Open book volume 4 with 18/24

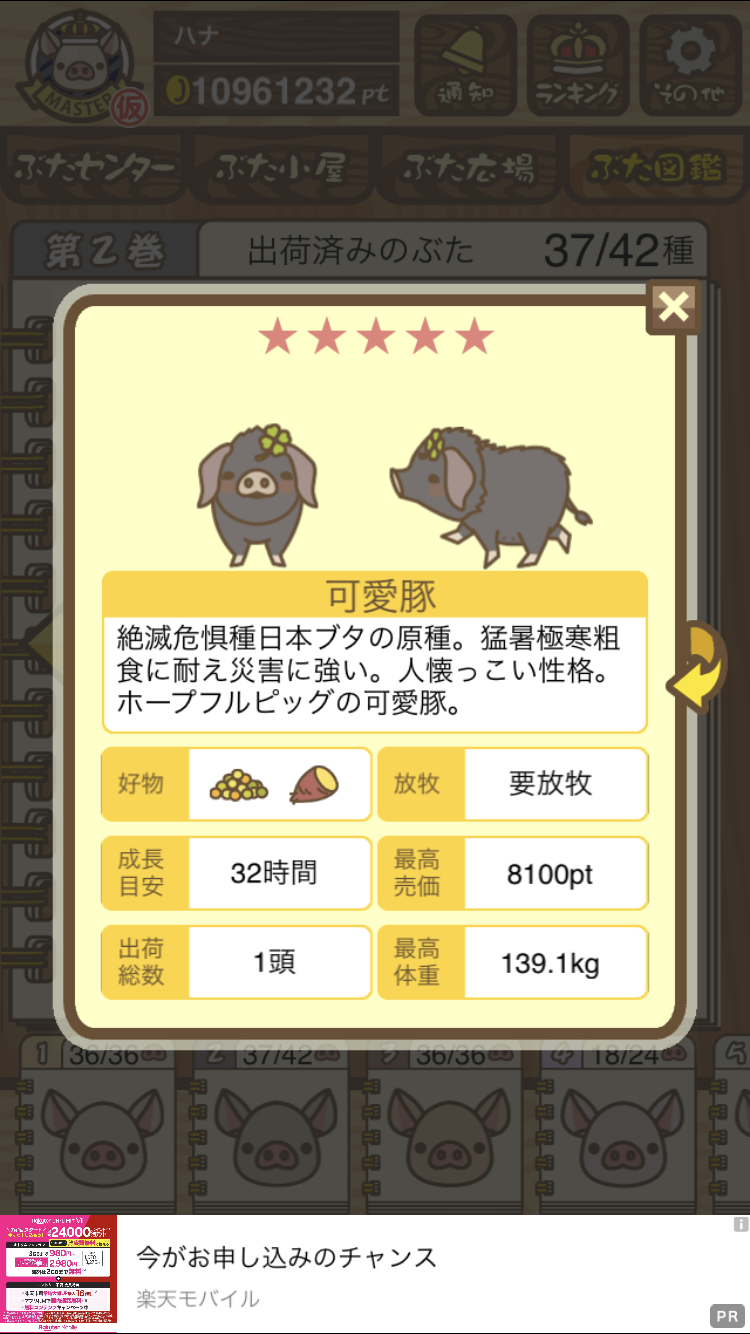(x=617, y=1125)
